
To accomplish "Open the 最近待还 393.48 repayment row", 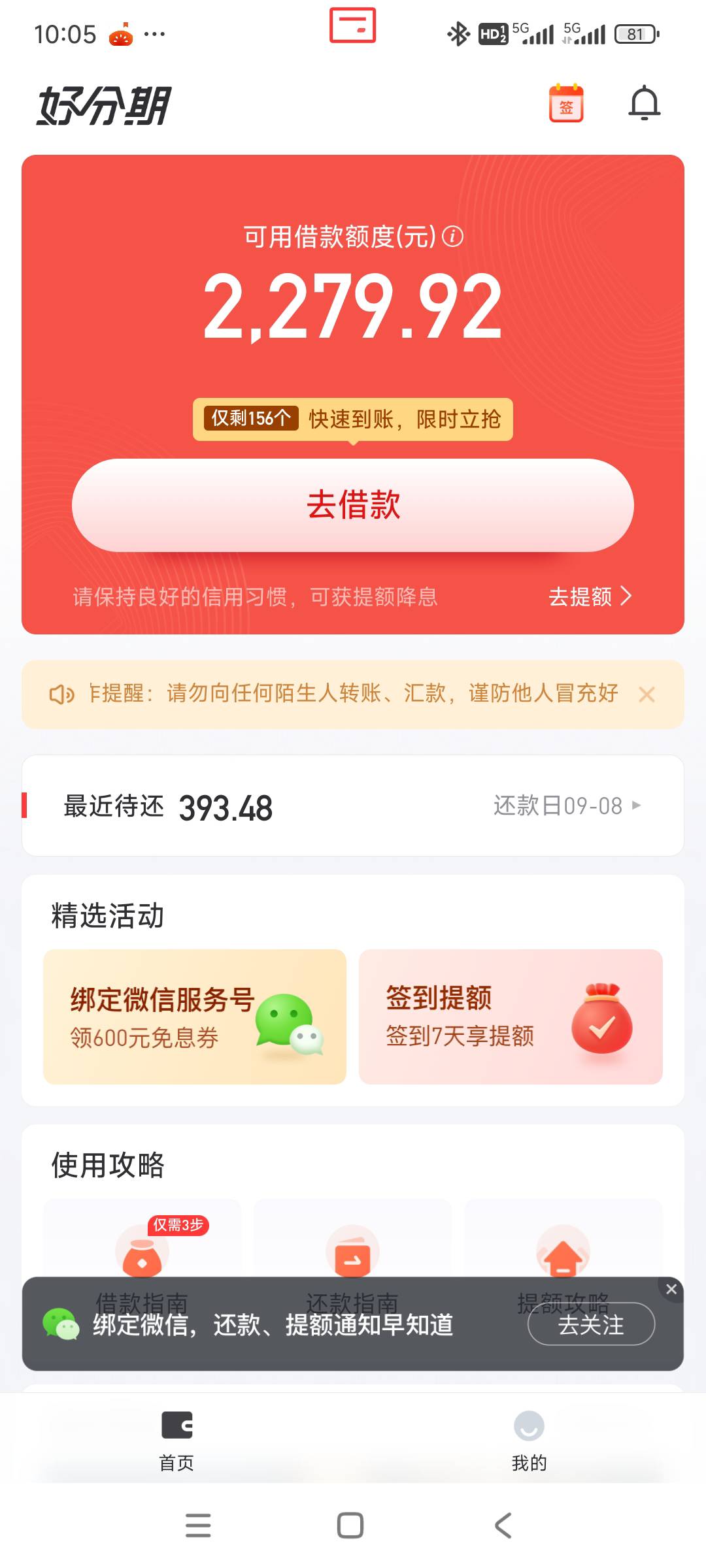I will [x=353, y=806].
